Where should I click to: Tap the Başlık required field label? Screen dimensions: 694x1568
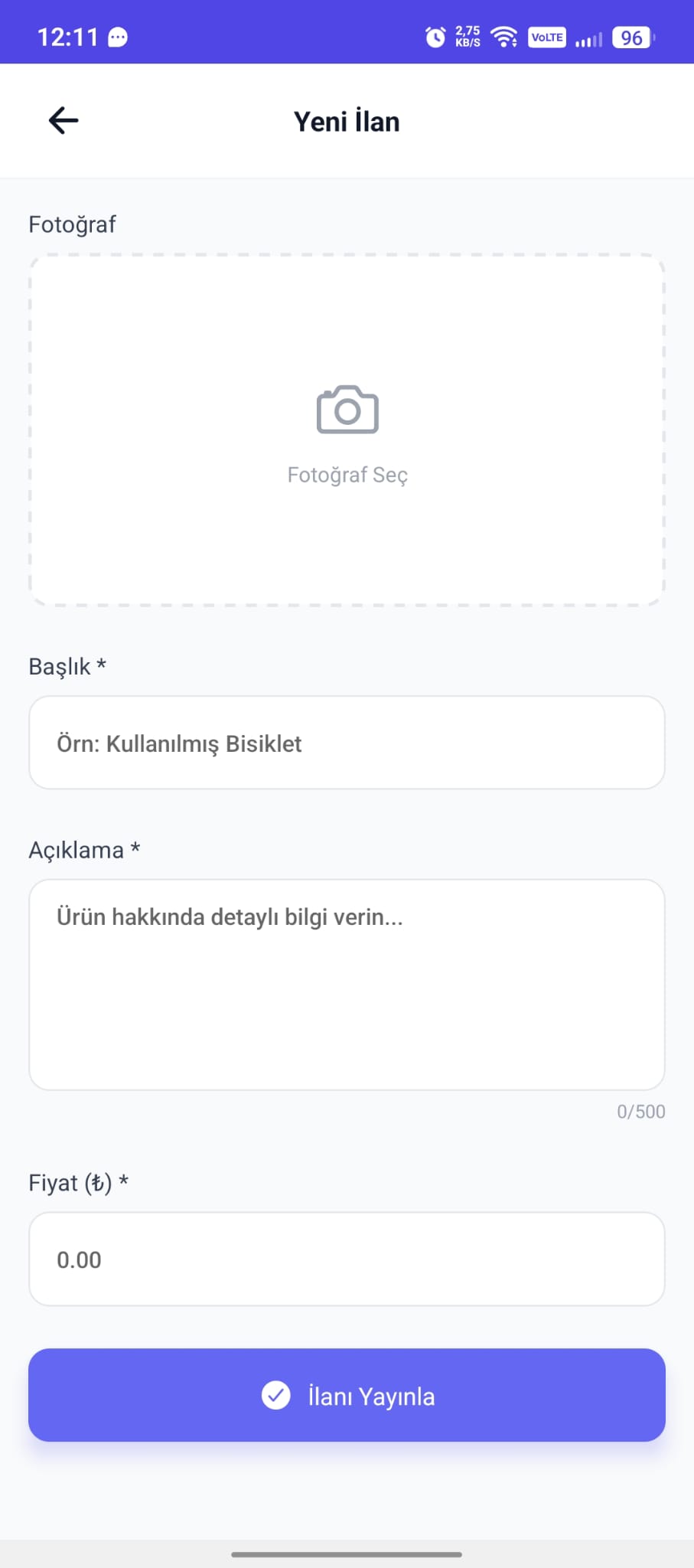(67, 666)
